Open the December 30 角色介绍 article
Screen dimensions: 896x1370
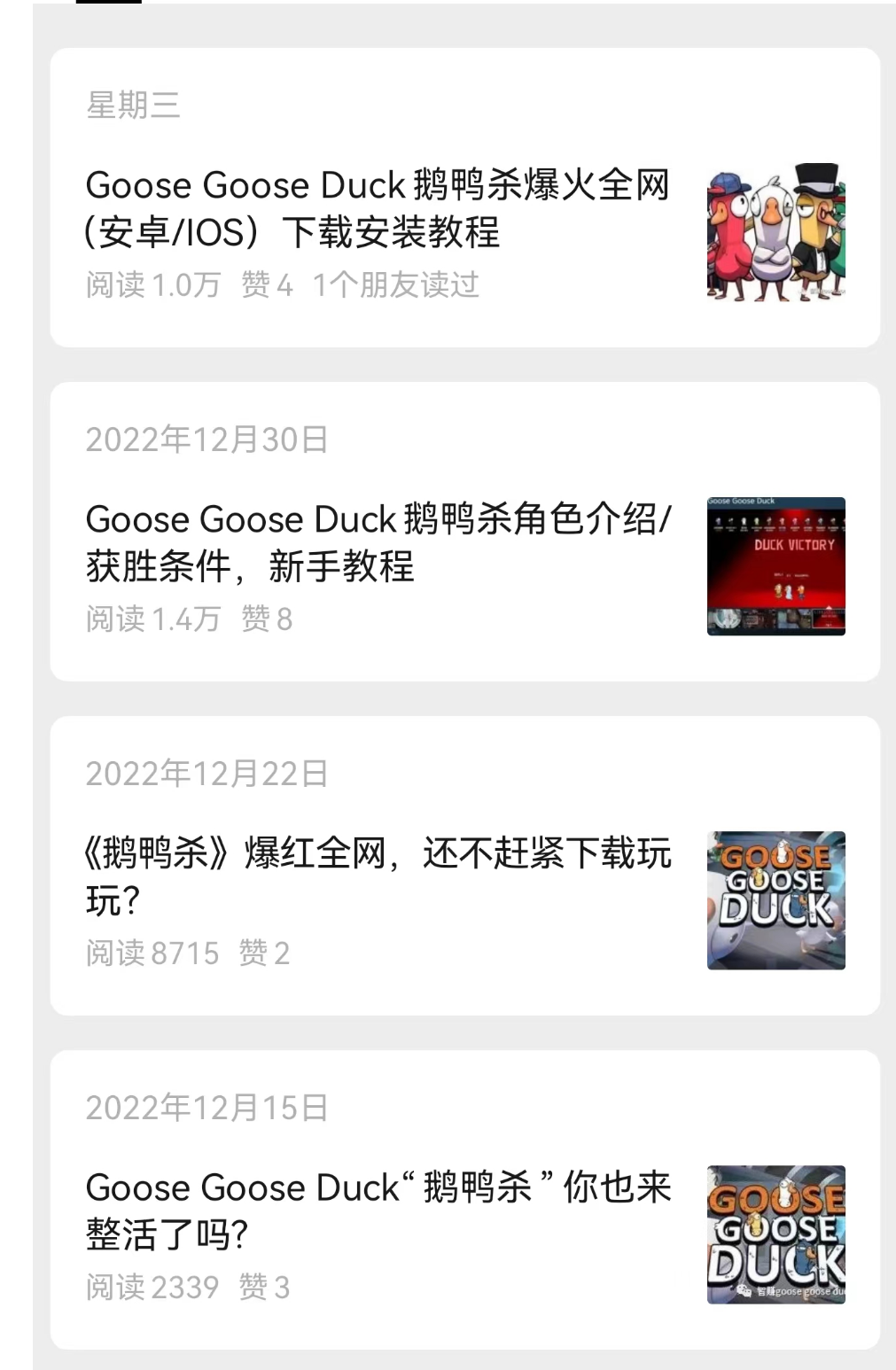(x=378, y=542)
